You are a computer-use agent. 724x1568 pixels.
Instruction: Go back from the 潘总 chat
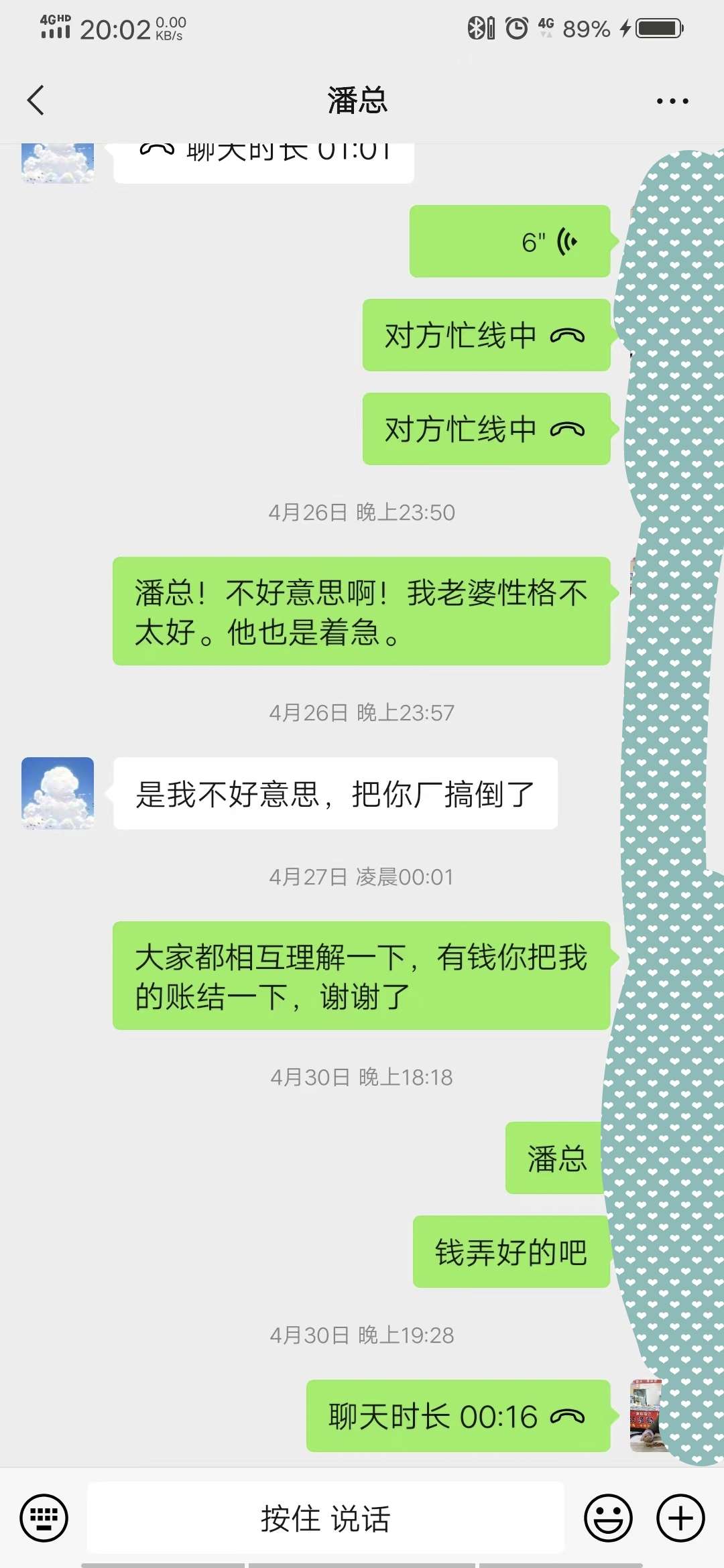pyautogui.click(x=36, y=101)
